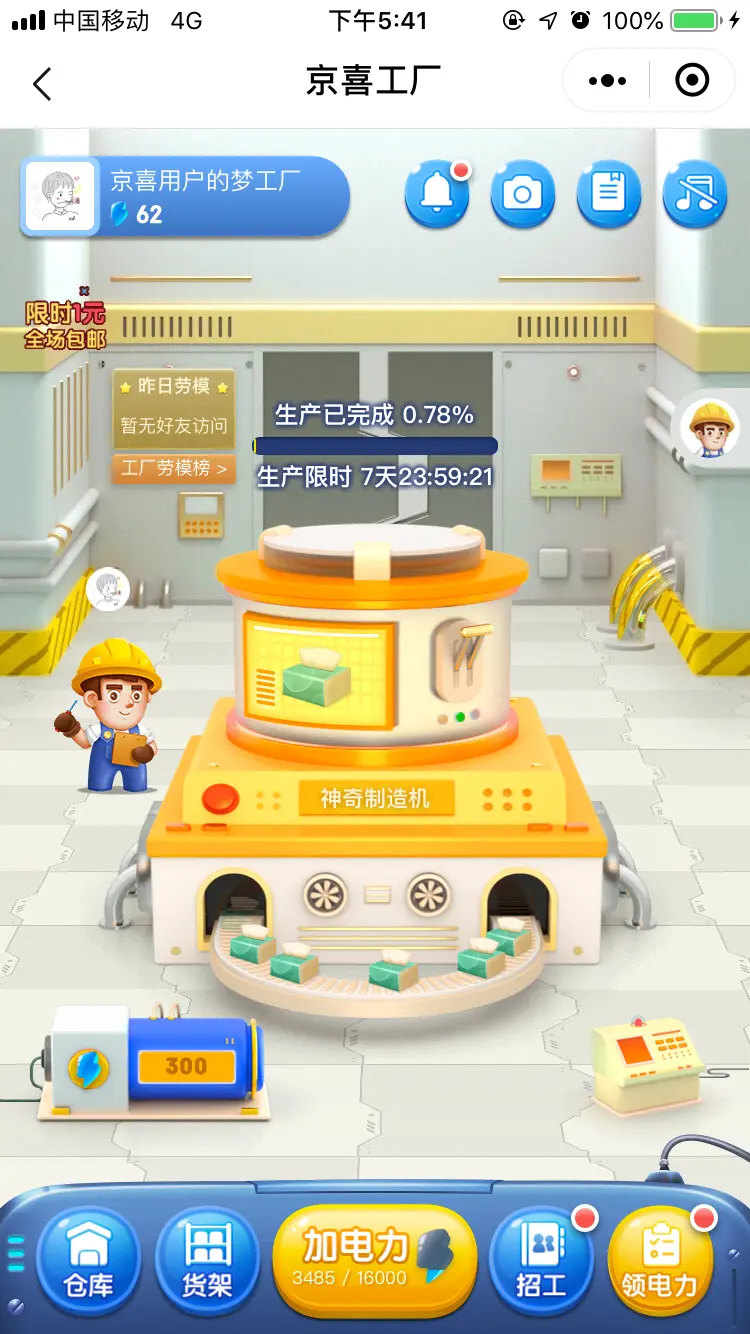This screenshot has width=750, height=1334.
Task: Toggle the music mute icon
Action: click(694, 193)
